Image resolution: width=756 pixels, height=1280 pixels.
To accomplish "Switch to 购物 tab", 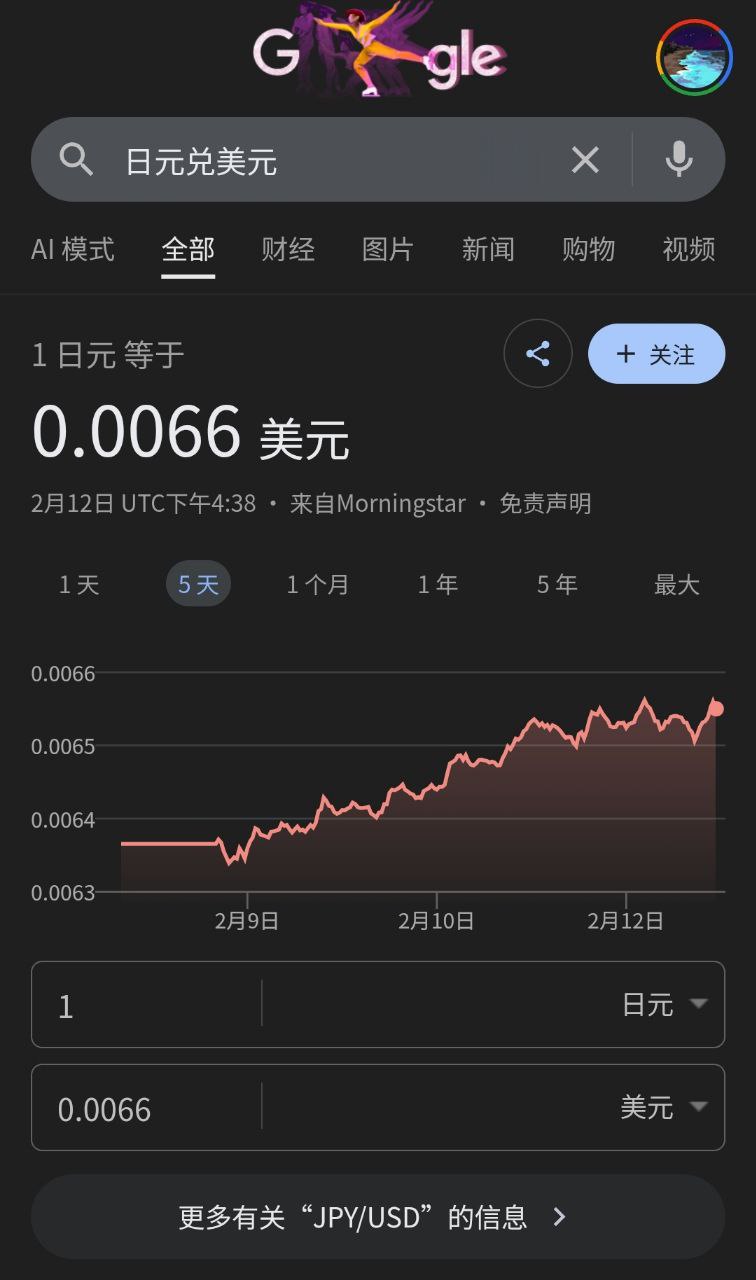I will (x=588, y=249).
